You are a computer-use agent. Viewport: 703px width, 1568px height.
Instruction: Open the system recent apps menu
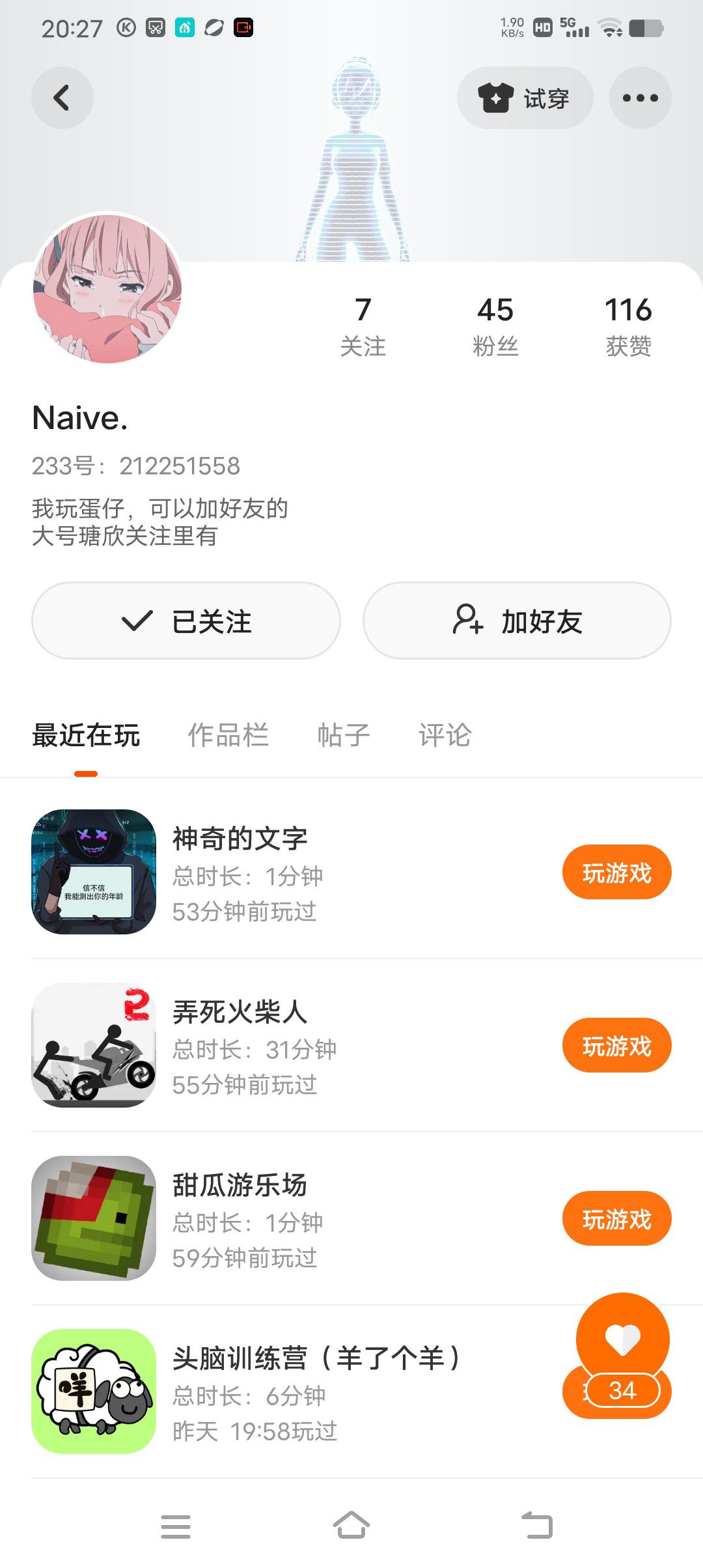tap(176, 1526)
